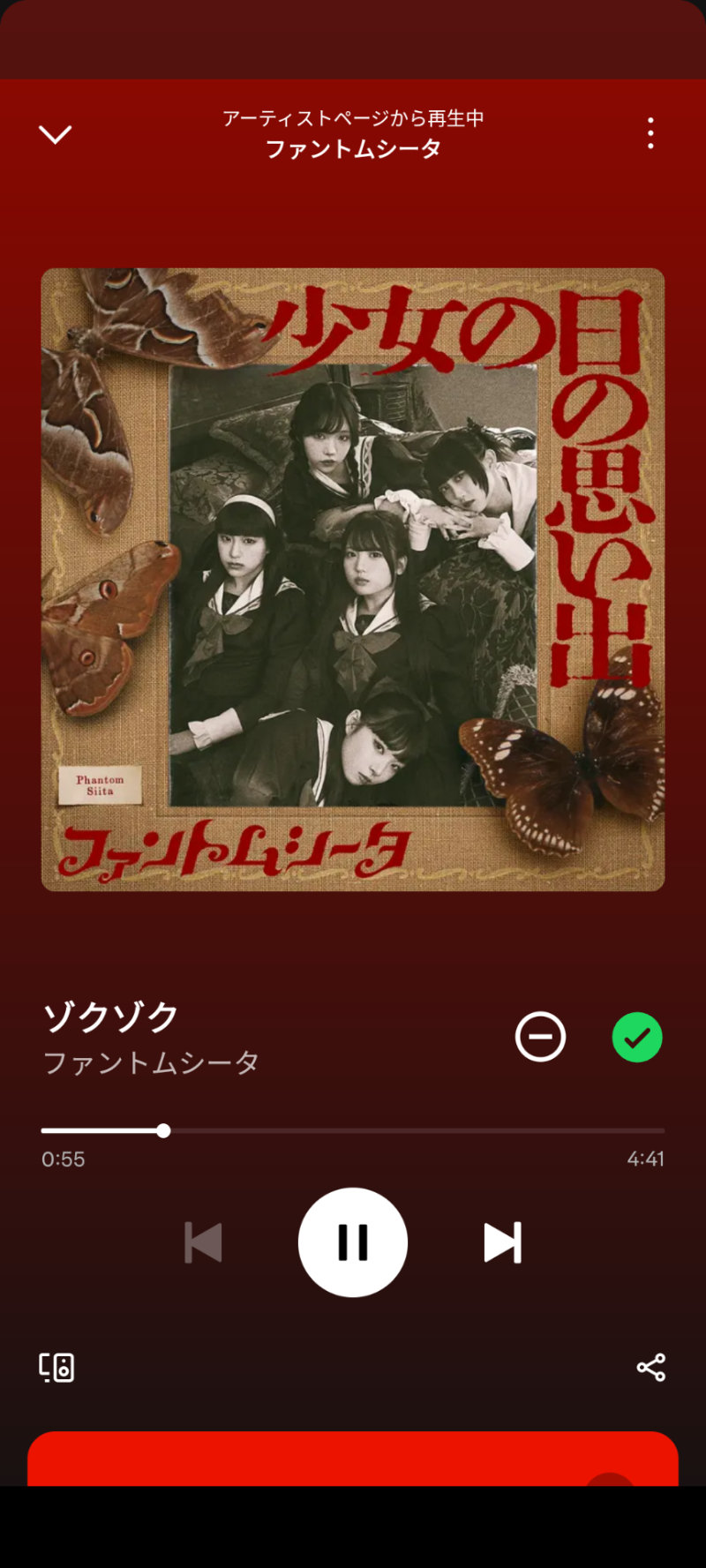Tap the green saved checkmark

pyautogui.click(x=636, y=1037)
